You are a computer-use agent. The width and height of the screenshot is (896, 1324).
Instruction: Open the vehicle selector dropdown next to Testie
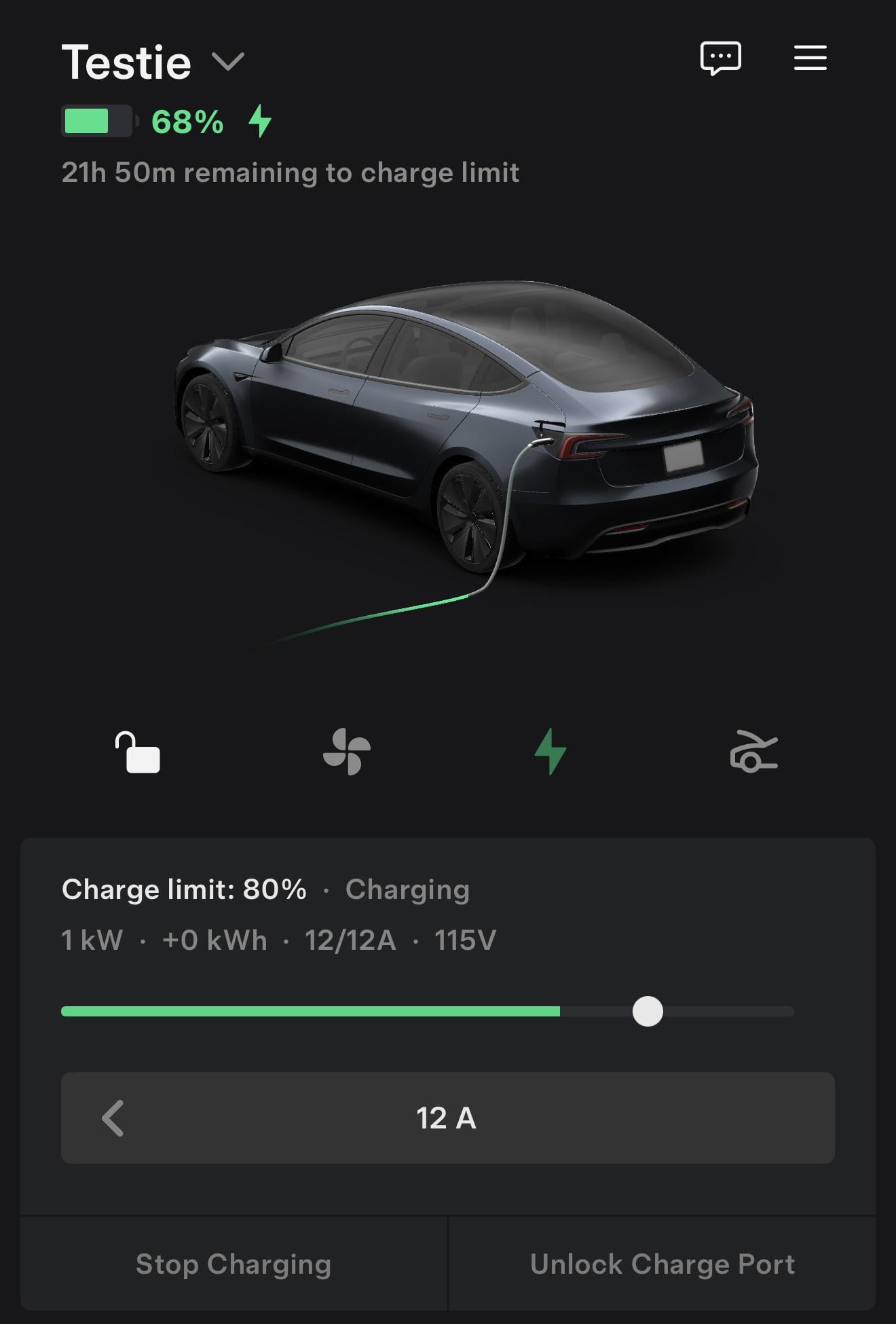[228, 62]
